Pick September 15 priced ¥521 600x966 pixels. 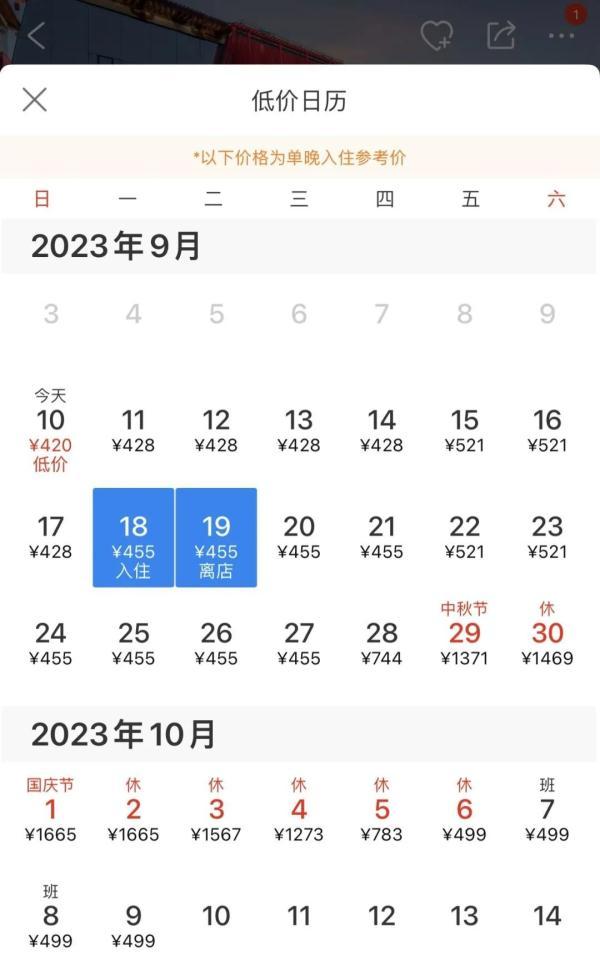464,431
